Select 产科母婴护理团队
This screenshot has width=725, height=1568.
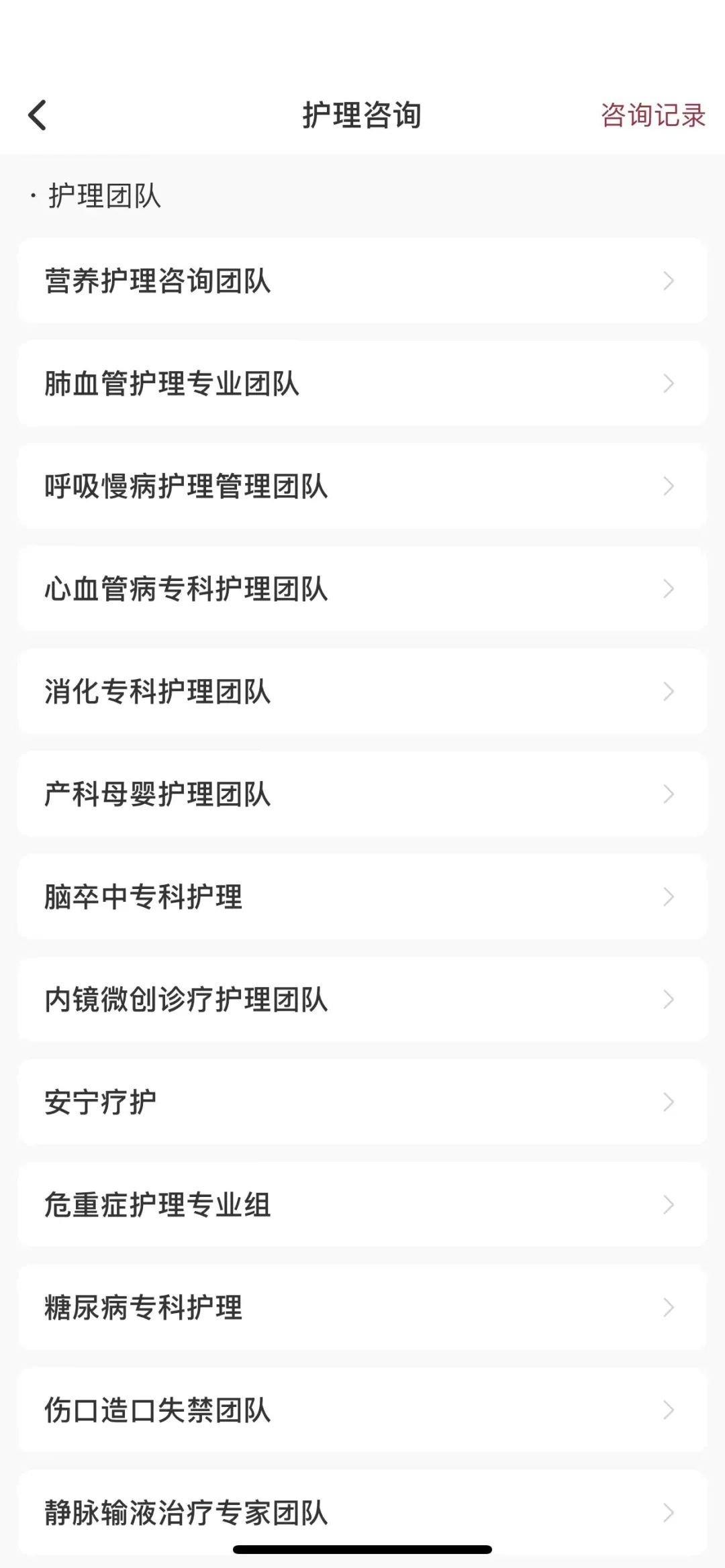362,794
